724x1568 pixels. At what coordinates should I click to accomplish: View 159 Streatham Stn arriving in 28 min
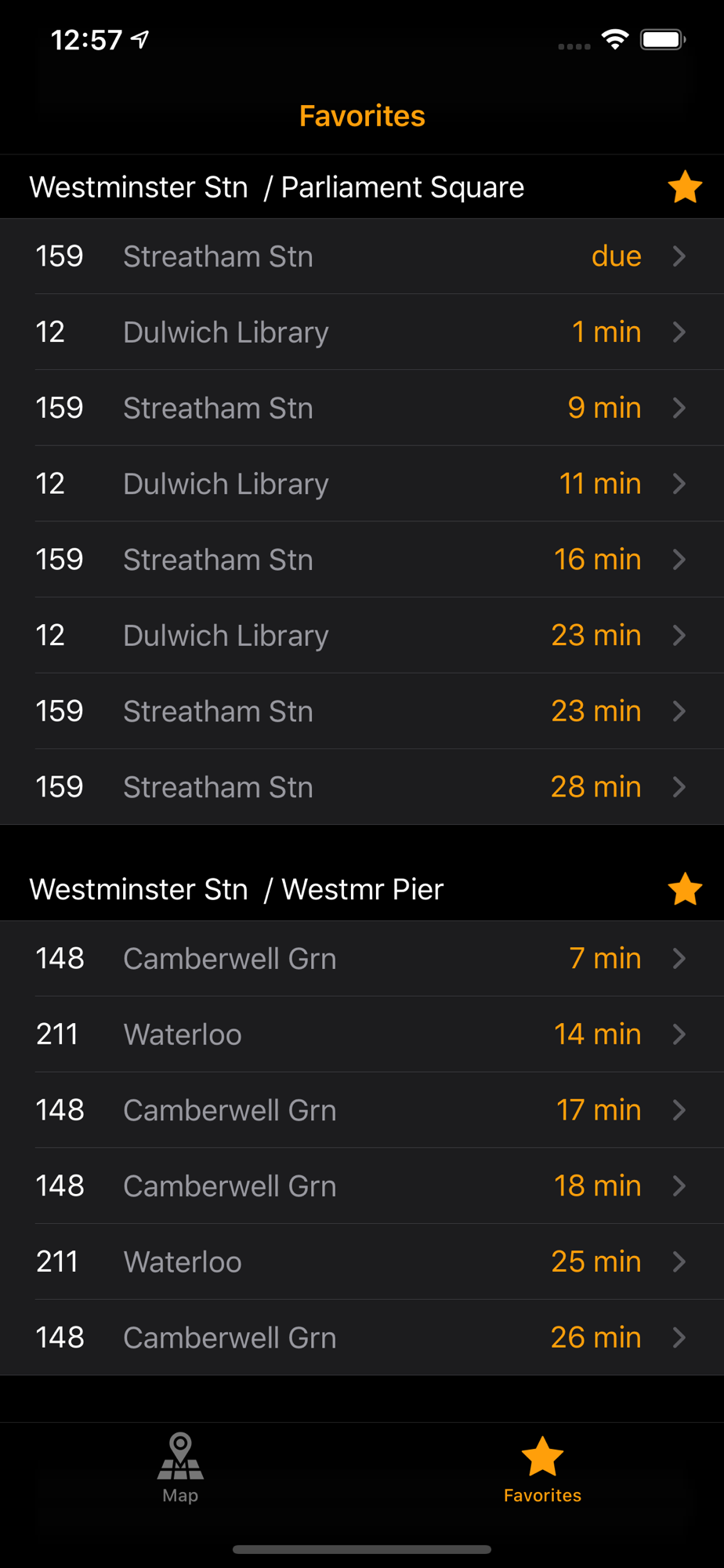coord(362,787)
